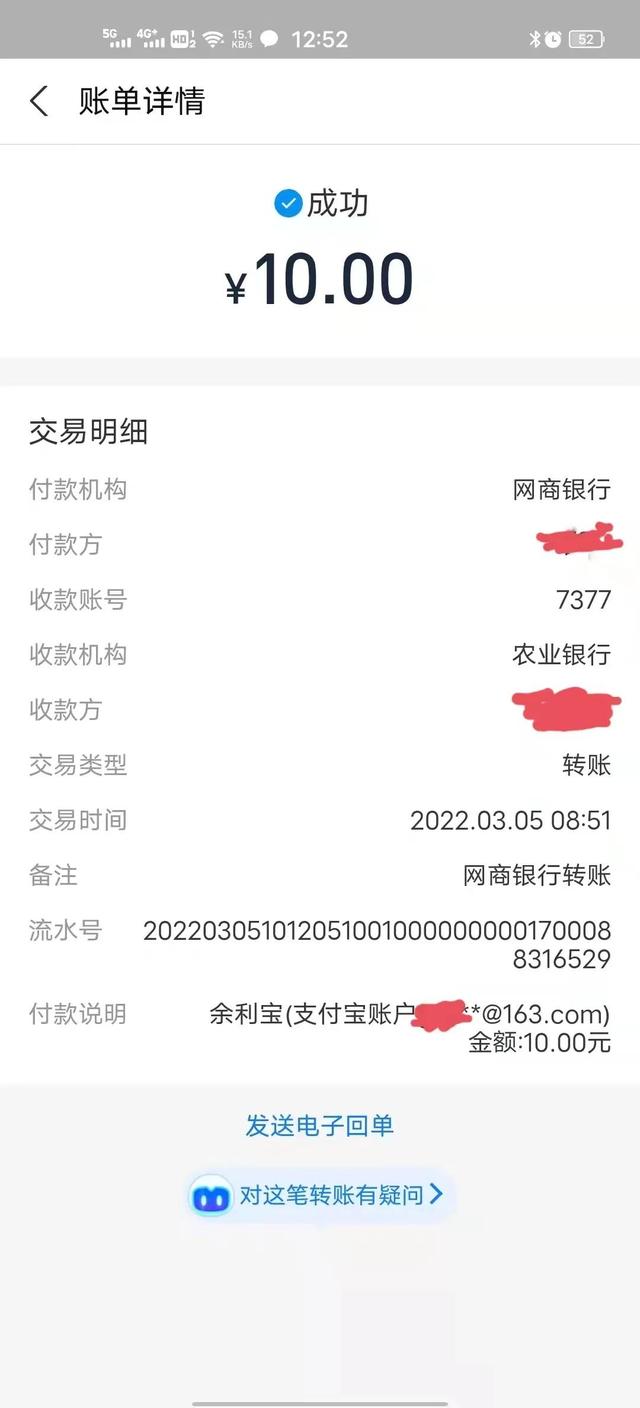Go back from the 账单详情 page

click(39, 101)
